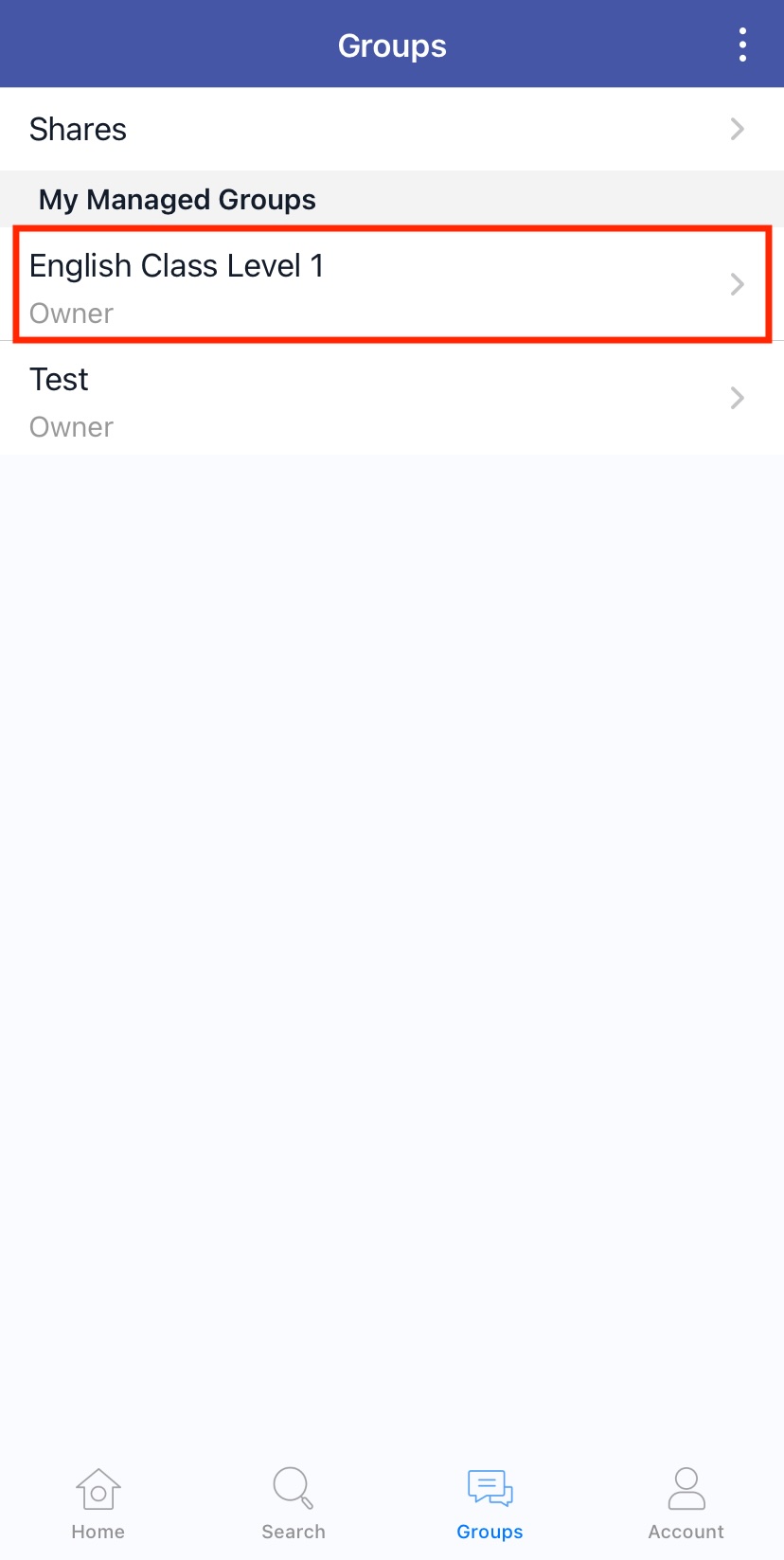Open the English Class Level 1 group
This screenshot has width=784, height=1560.
click(x=392, y=284)
